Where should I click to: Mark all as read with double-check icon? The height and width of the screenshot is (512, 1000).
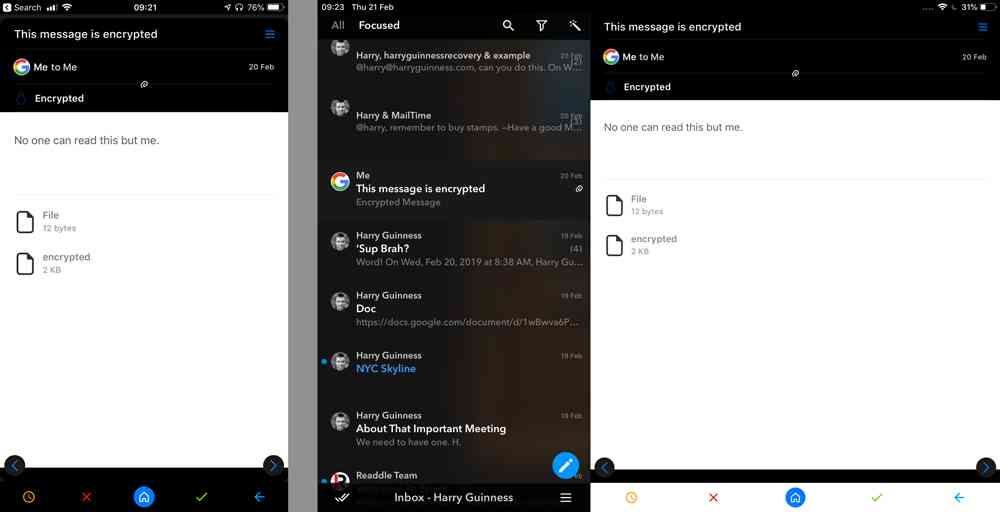point(341,497)
